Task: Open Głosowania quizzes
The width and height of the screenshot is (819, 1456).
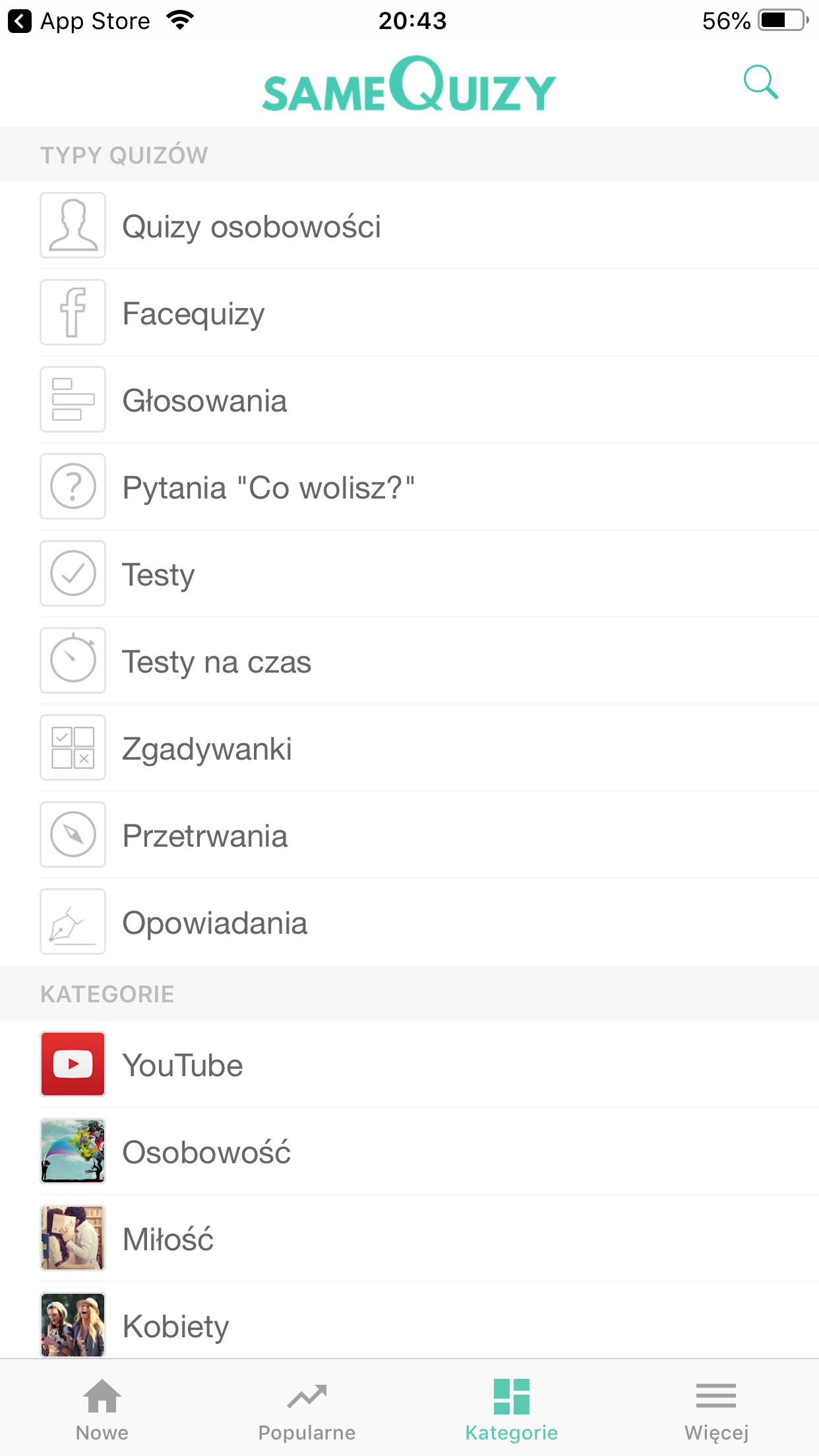Action: click(x=409, y=400)
